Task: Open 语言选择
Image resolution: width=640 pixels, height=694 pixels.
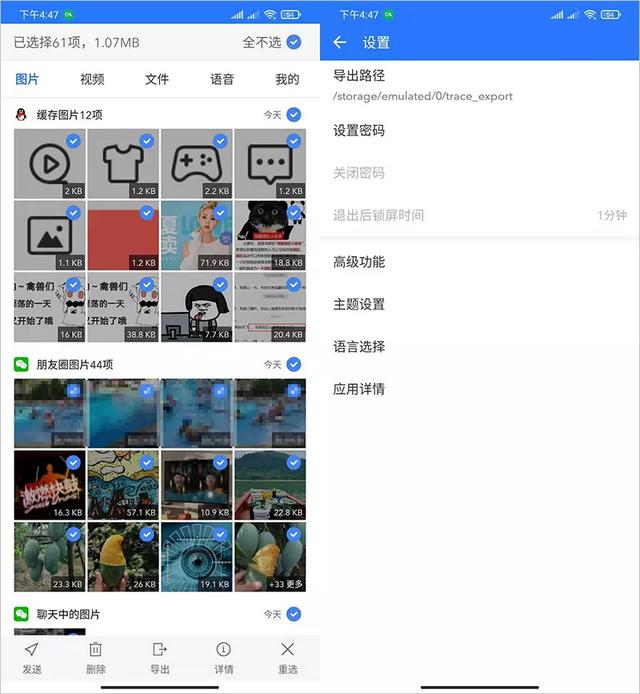Action: (359, 346)
